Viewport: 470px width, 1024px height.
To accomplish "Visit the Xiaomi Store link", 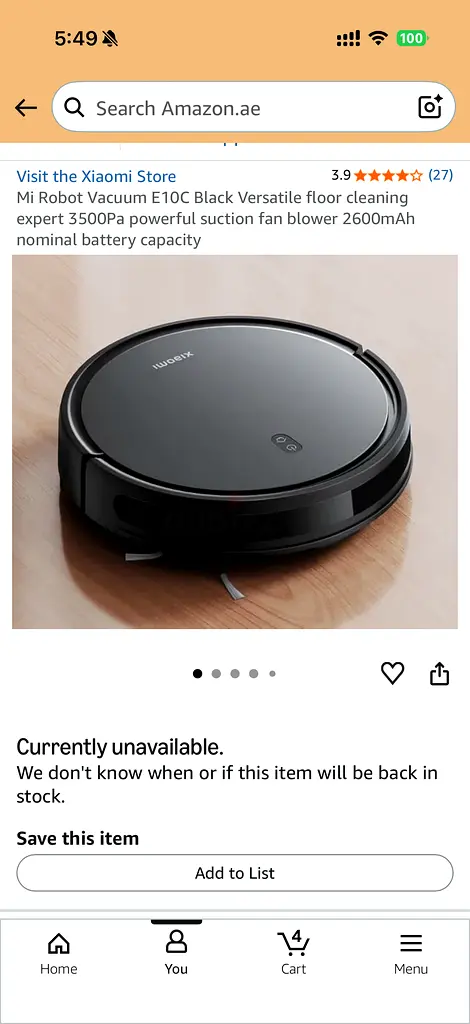I will [96, 176].
